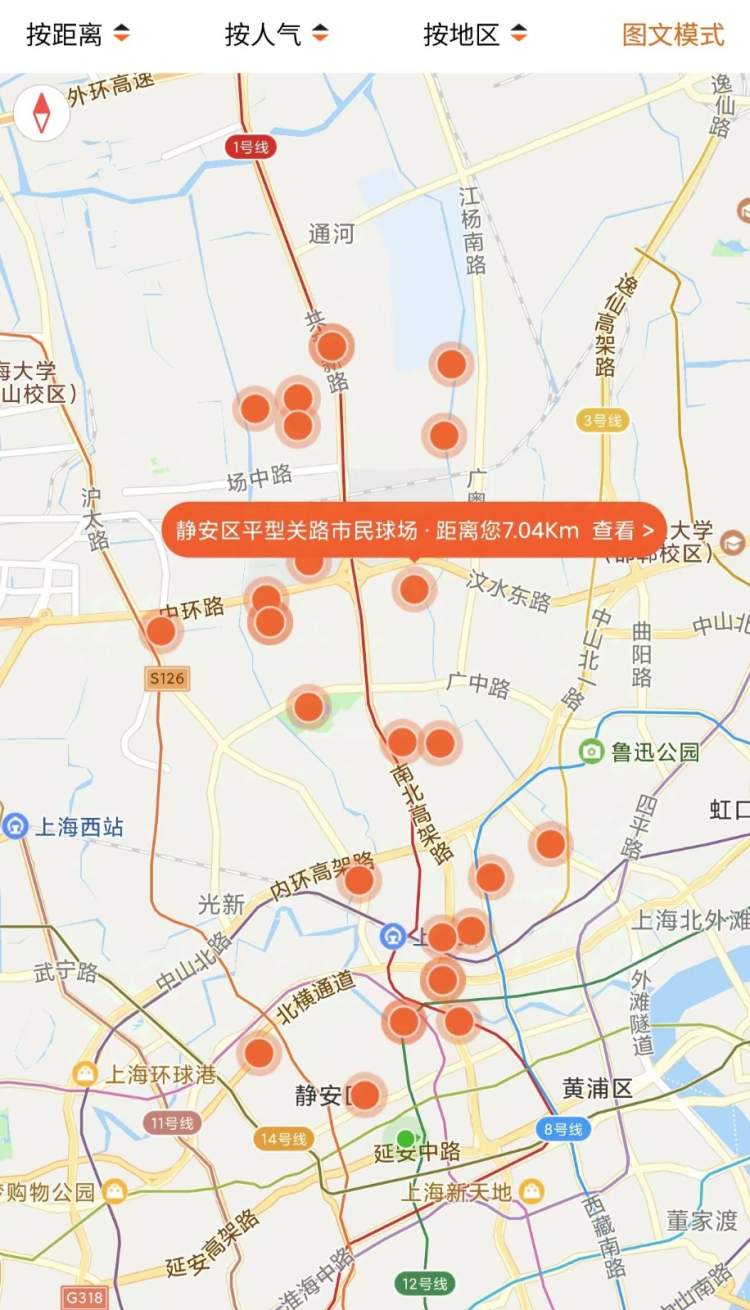This screenshot has width=750, height=1310.
Task: Switch to 图文模式 list view
Action: pos(673,35)
